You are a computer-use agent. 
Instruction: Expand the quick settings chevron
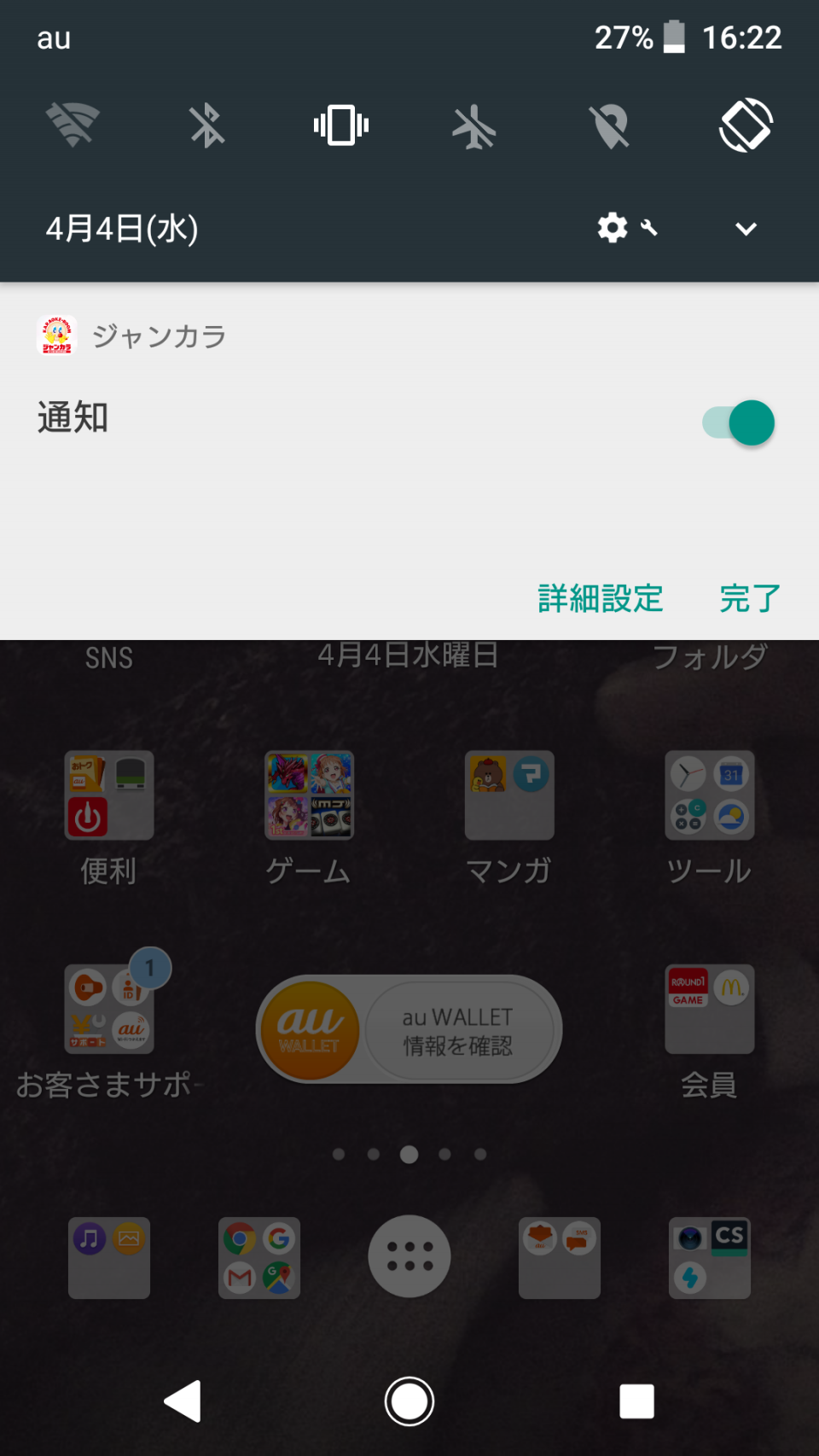[746, 229]
